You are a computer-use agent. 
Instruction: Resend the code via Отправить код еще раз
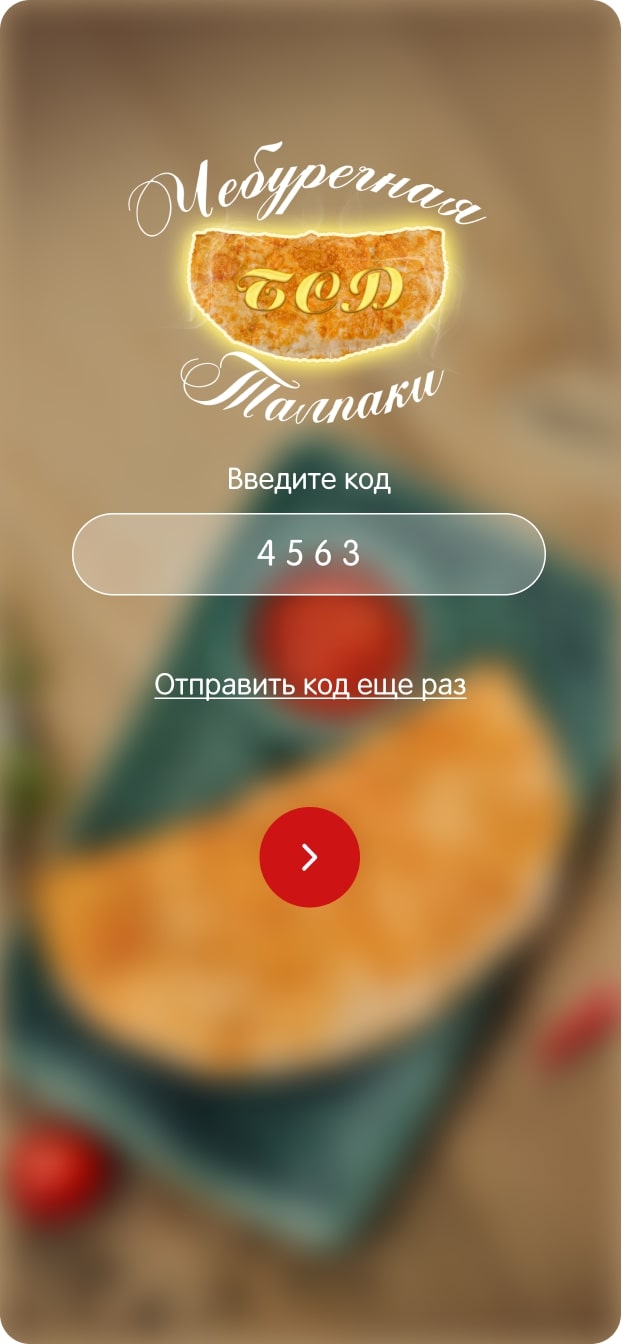(310, 685)
